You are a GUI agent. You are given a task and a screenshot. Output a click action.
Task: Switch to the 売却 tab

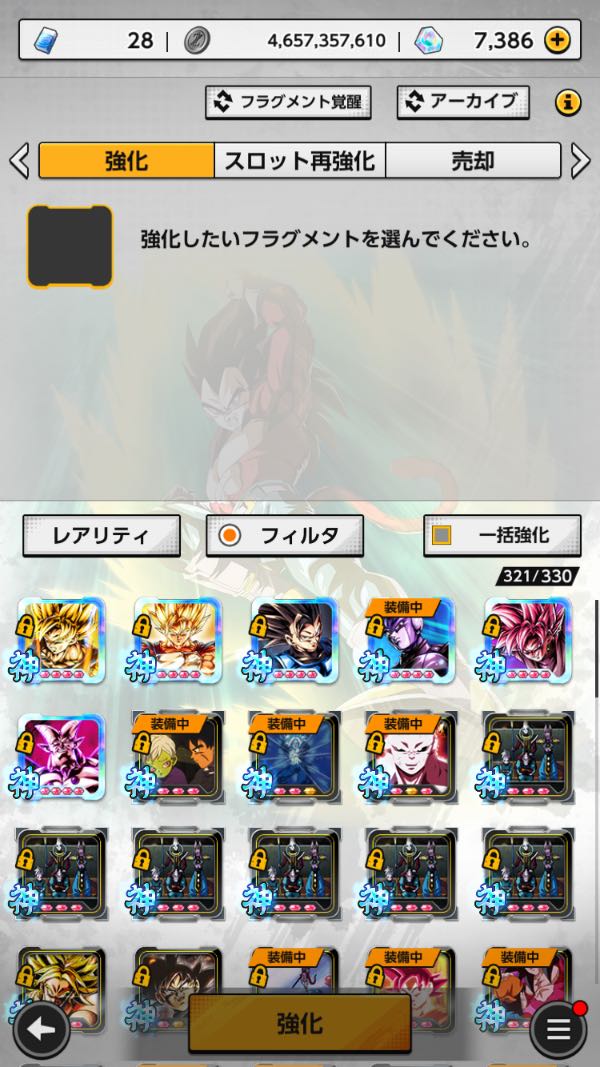coord(472,160)
